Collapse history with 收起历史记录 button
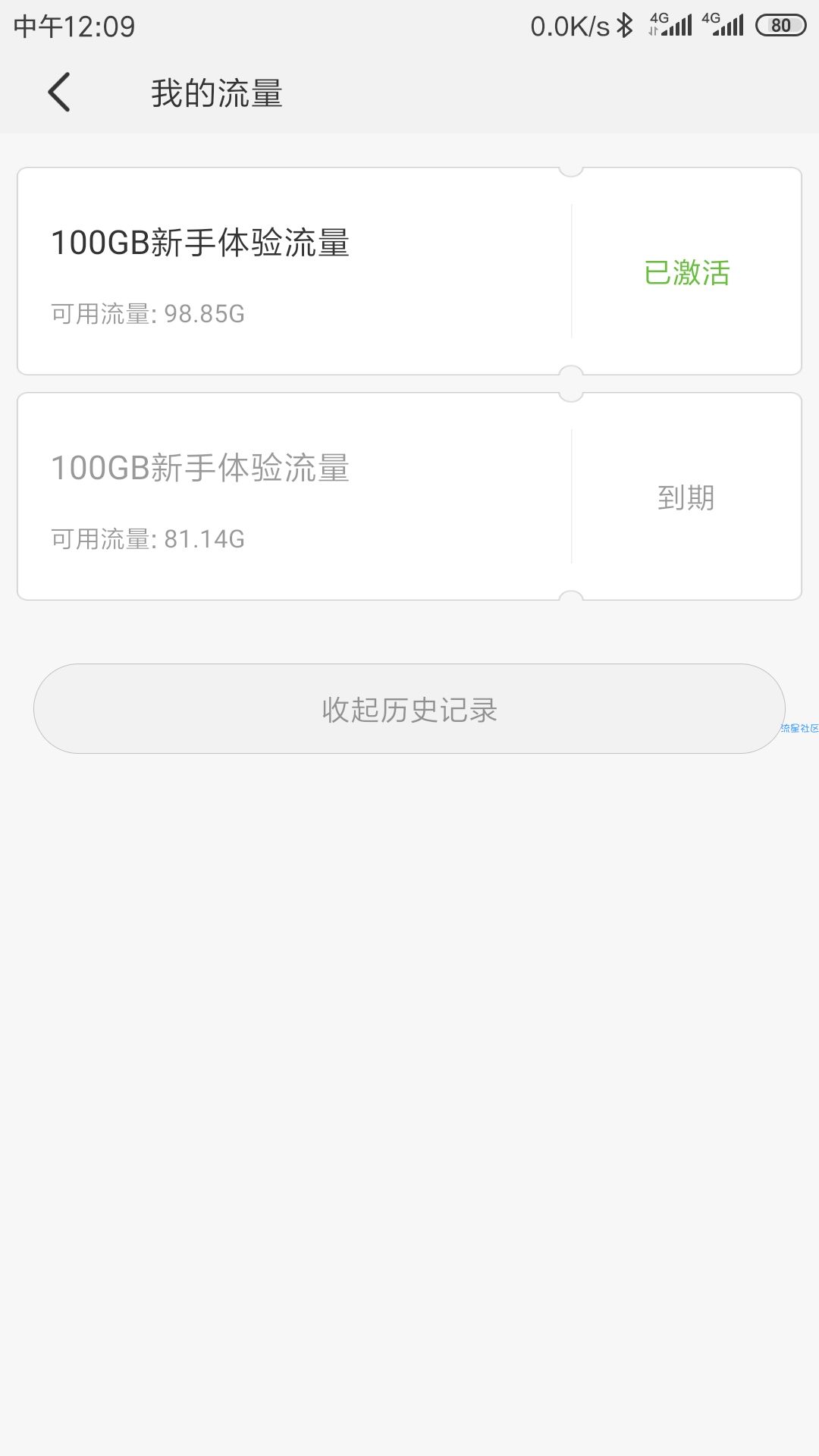This screenshot has width=819, height=1456. pos(409,709)
